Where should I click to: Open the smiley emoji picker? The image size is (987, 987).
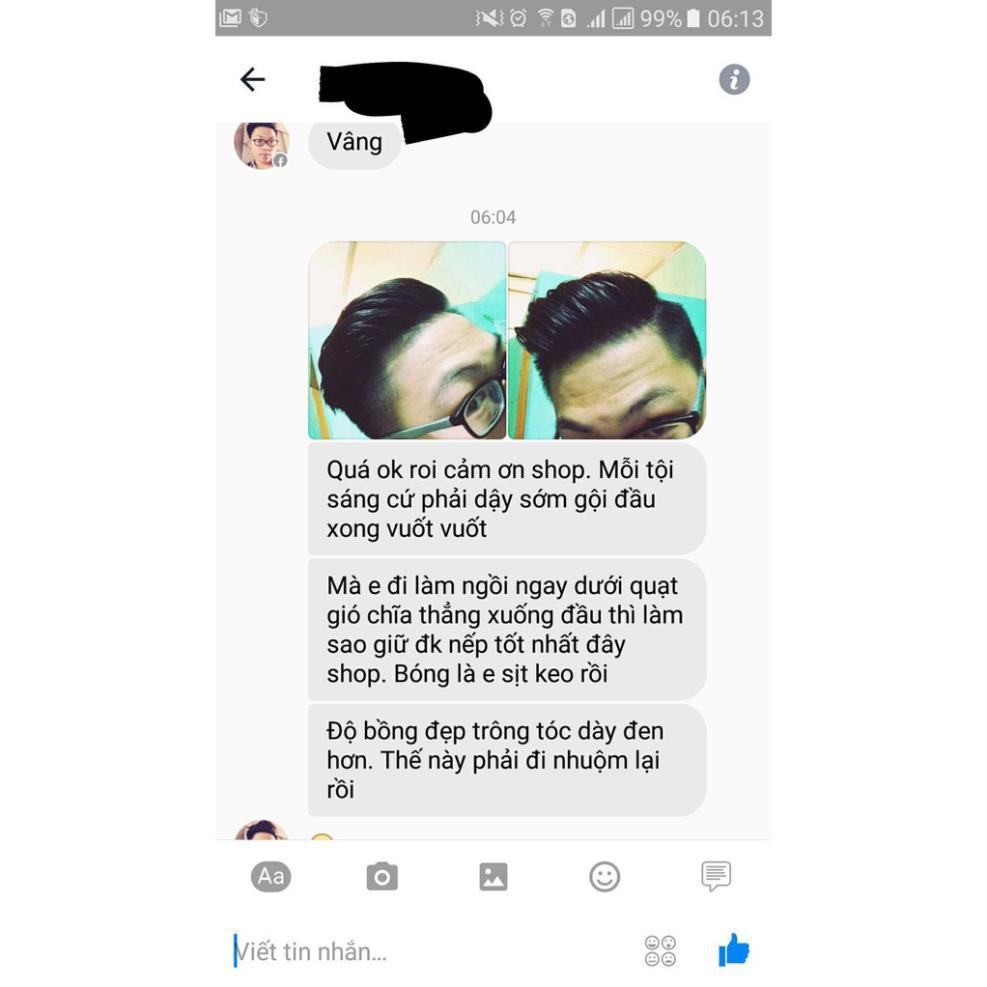click(604, 877)
